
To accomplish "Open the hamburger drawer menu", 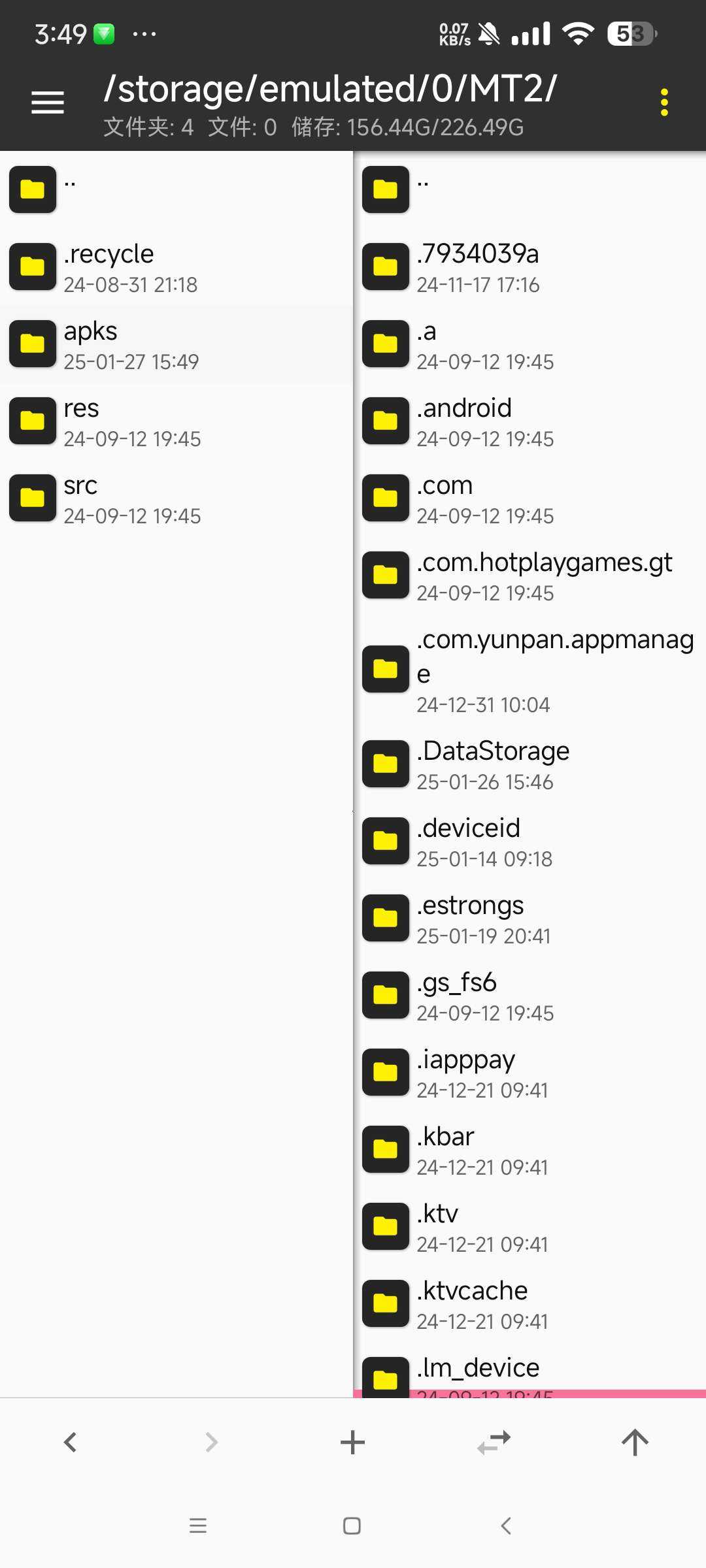I will coord(48,103).
